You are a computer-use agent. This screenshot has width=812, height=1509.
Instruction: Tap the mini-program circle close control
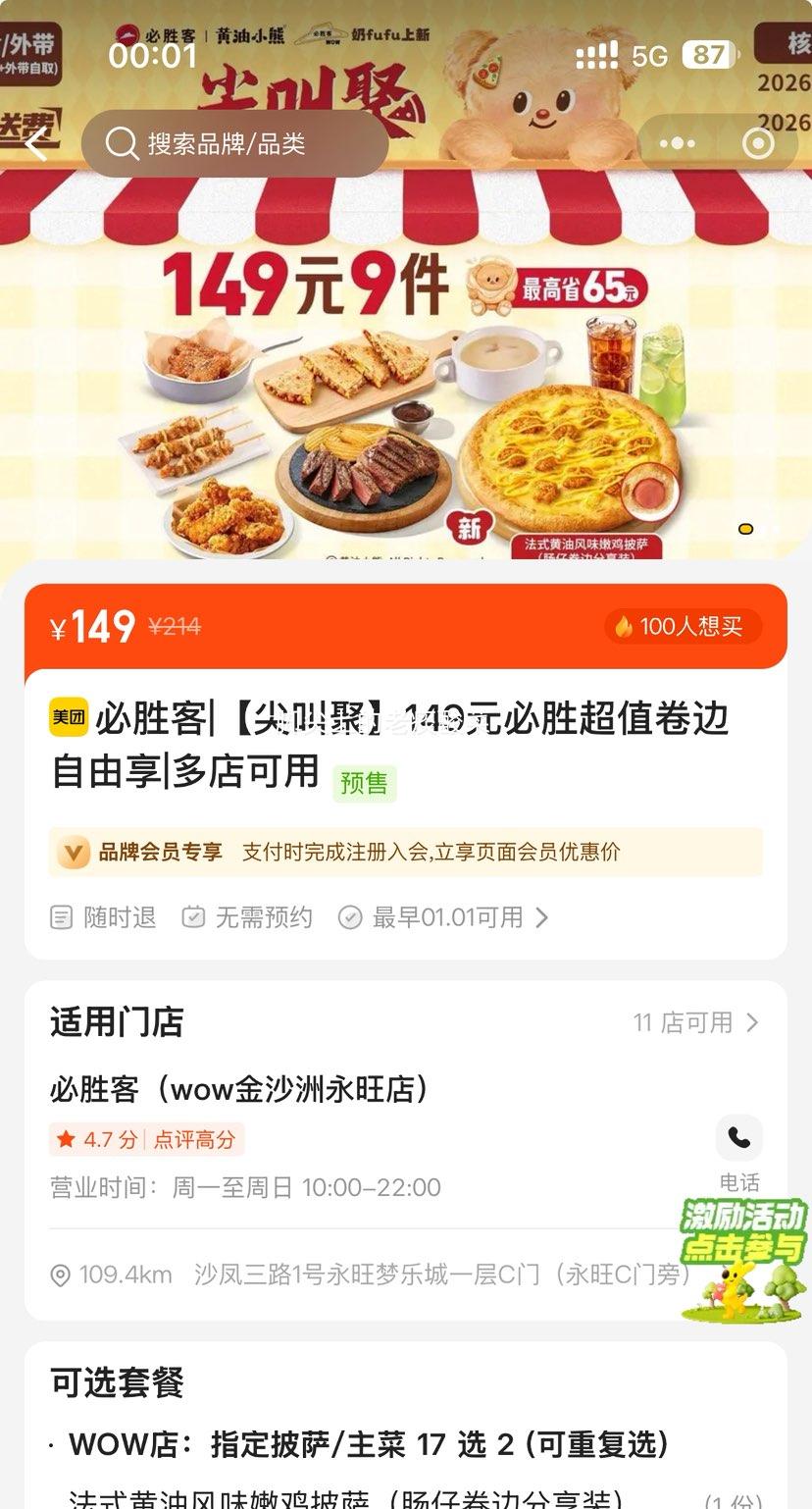(758, 143)
